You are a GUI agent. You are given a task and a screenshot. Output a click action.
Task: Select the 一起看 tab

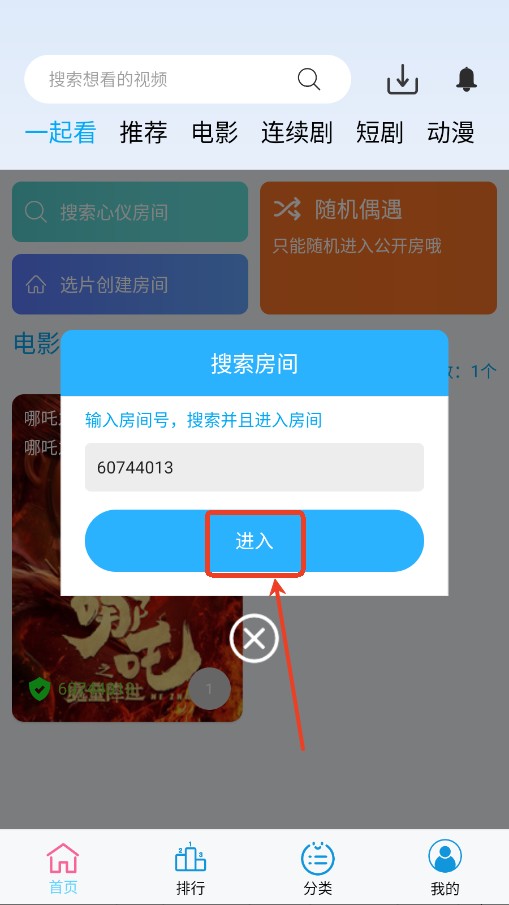pyautogui.click(x=60, y=132)
